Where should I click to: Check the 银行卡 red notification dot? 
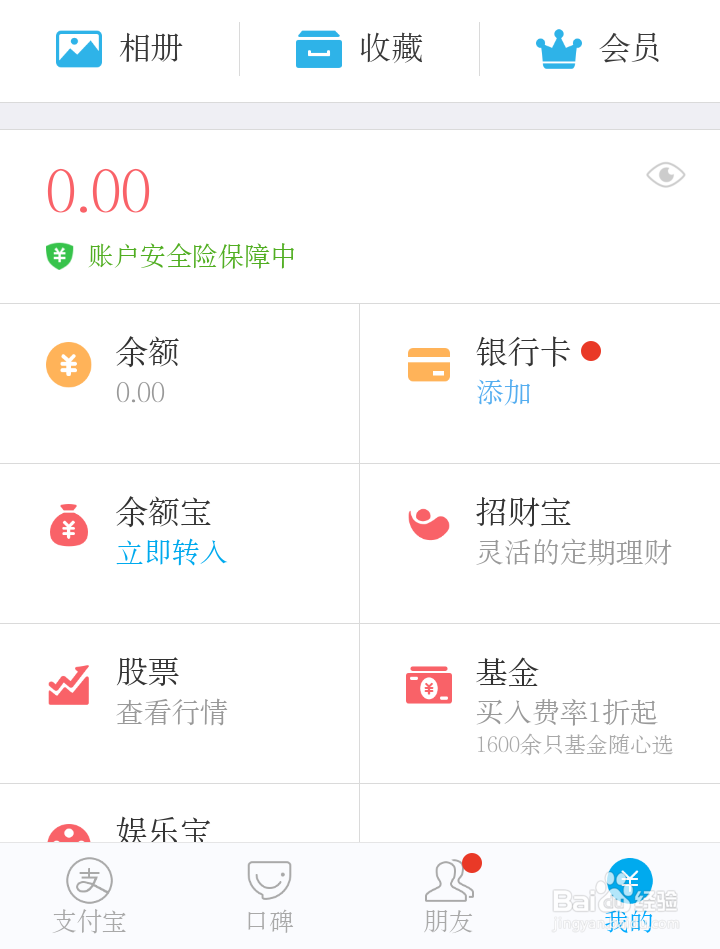click(591, 351)
